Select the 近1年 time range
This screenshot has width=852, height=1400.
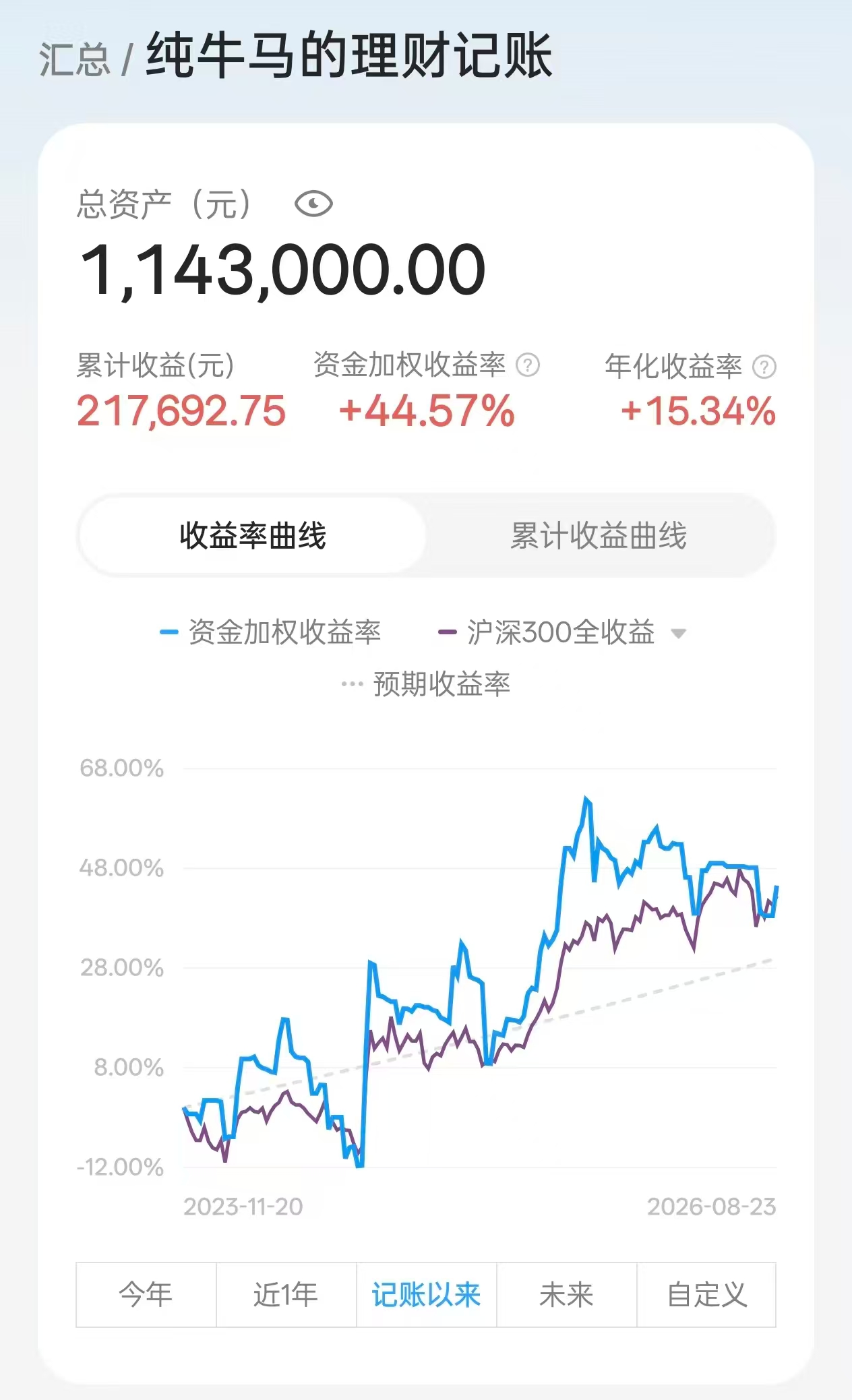coord(286,1295)
